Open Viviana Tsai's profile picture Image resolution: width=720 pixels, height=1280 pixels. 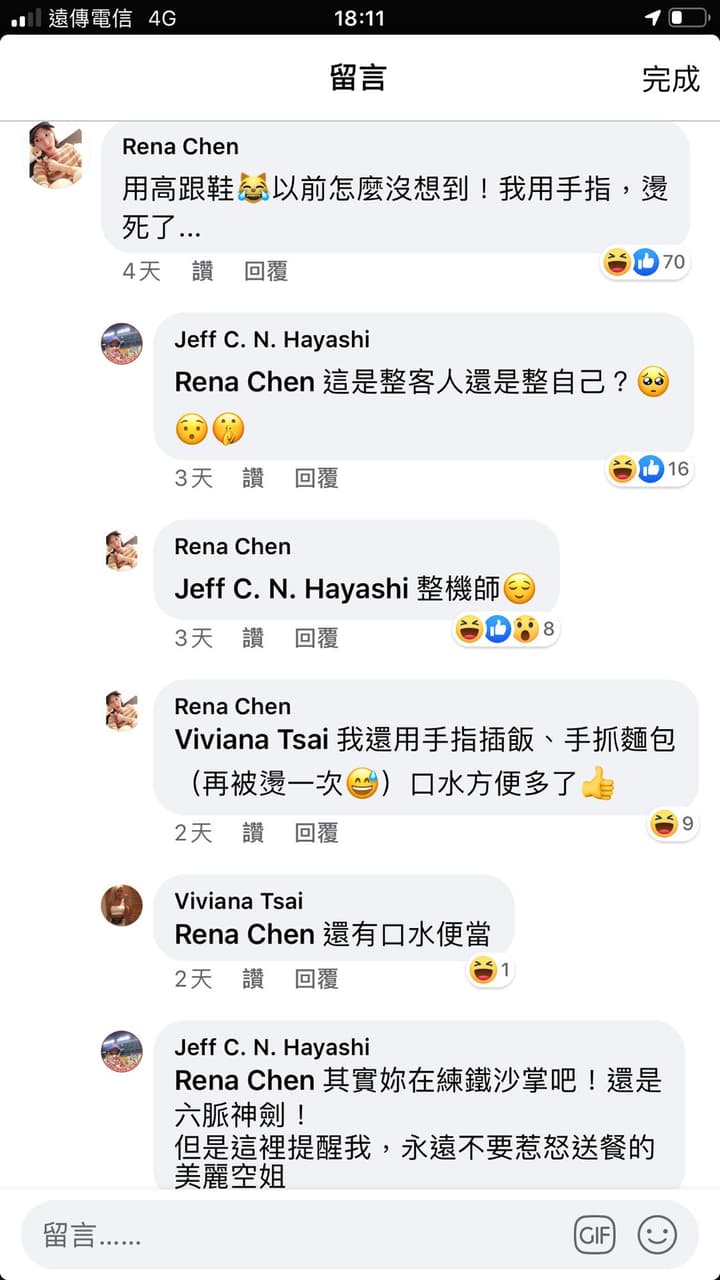pyautogui.click(x=122, y=905)
